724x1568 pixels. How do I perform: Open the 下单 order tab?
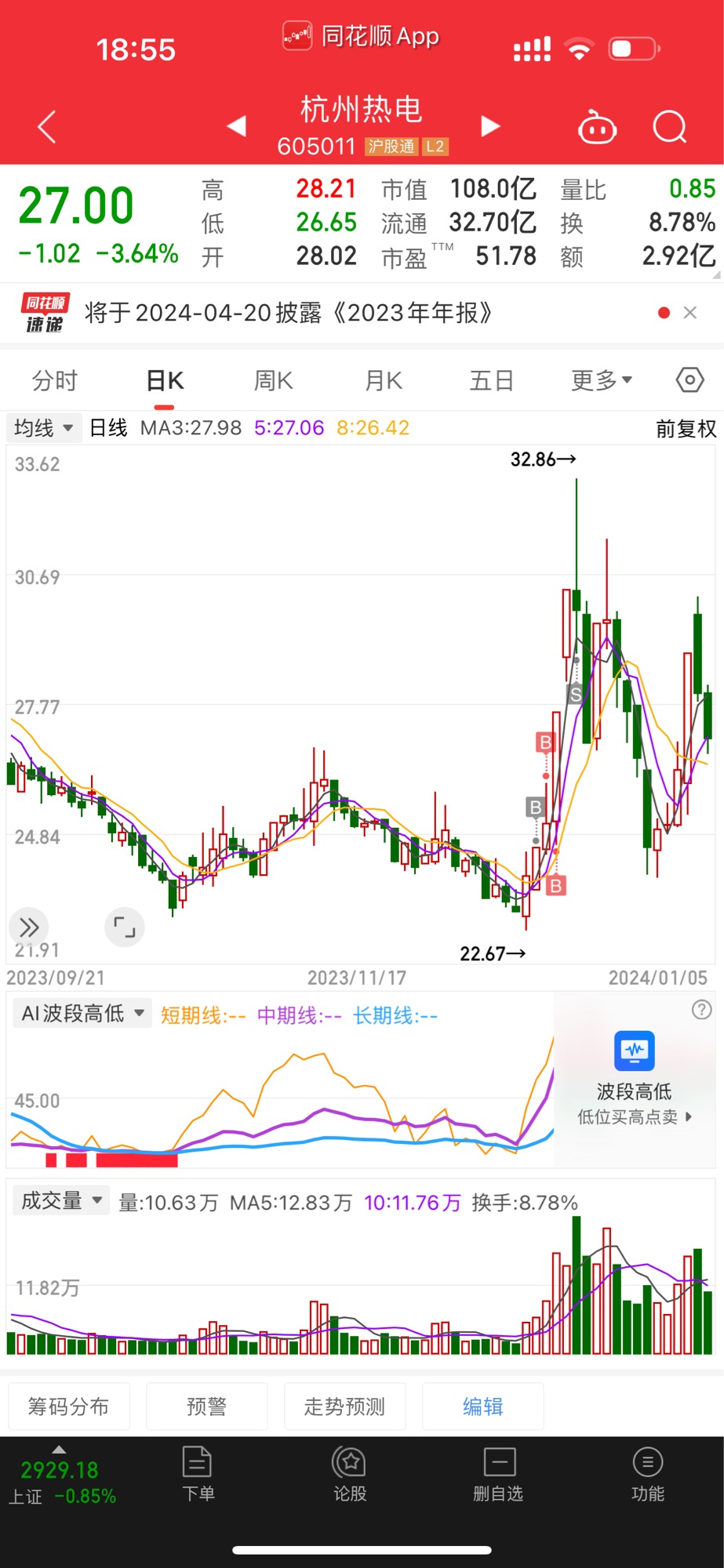click(198, 1475)
